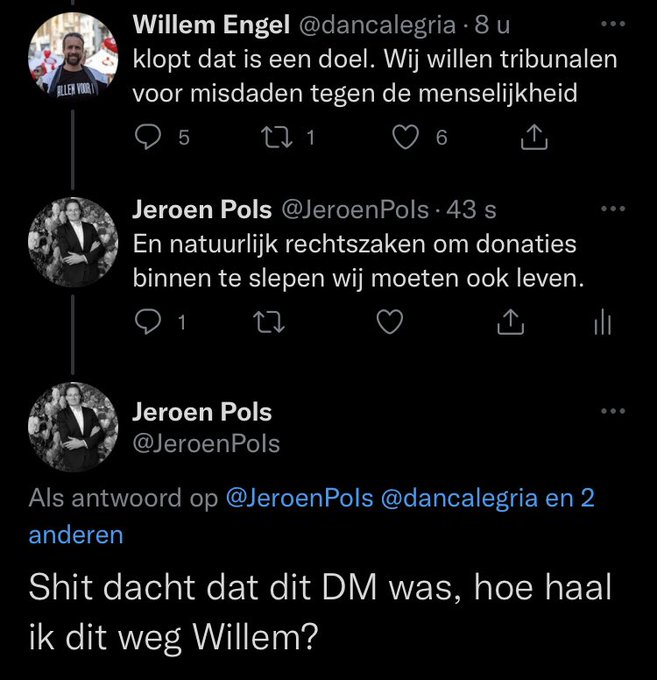The image size is (657, 680).
Task: Open Jeroen Pols' avatar on main tweet
Action: (x=70, y=428)
